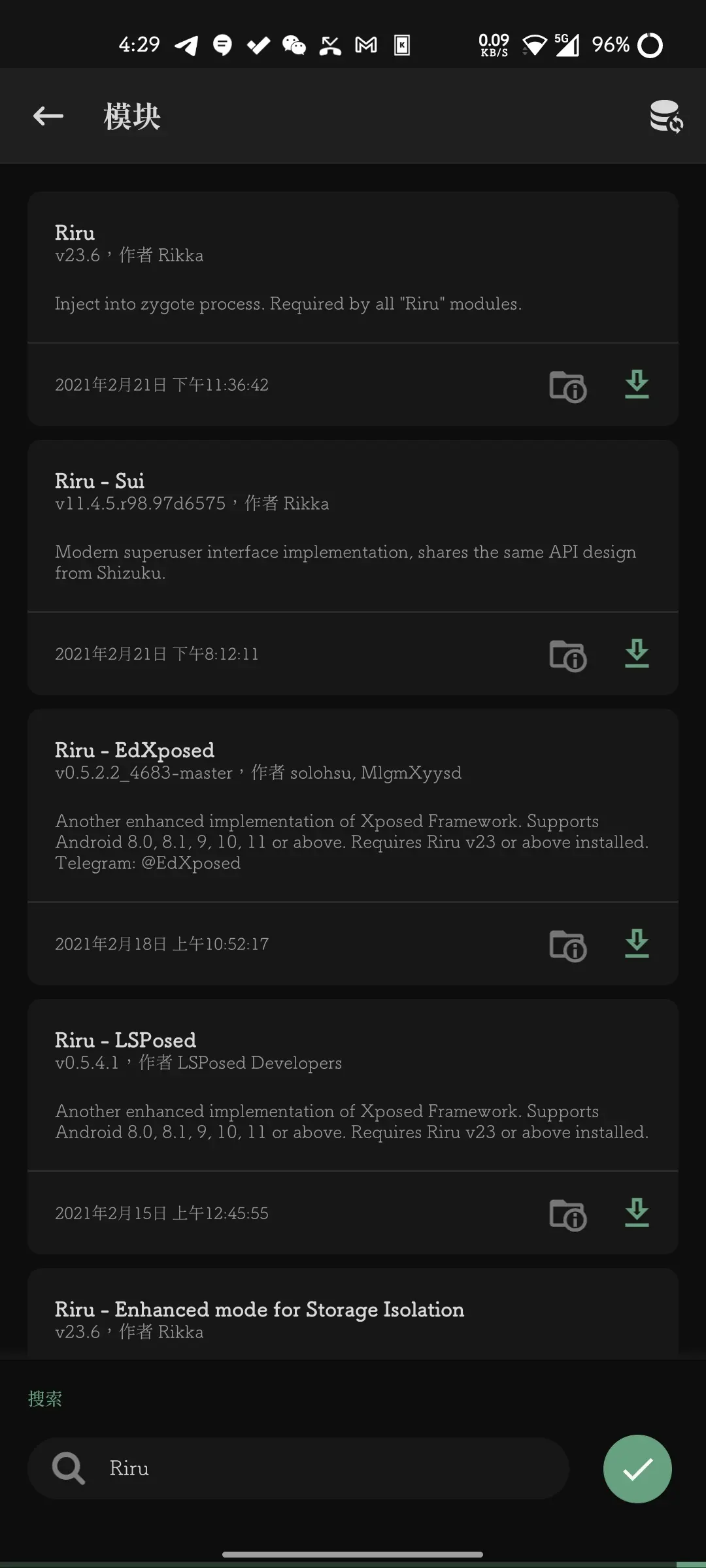Download the Riru - Sui module

[x=637, y=654]
